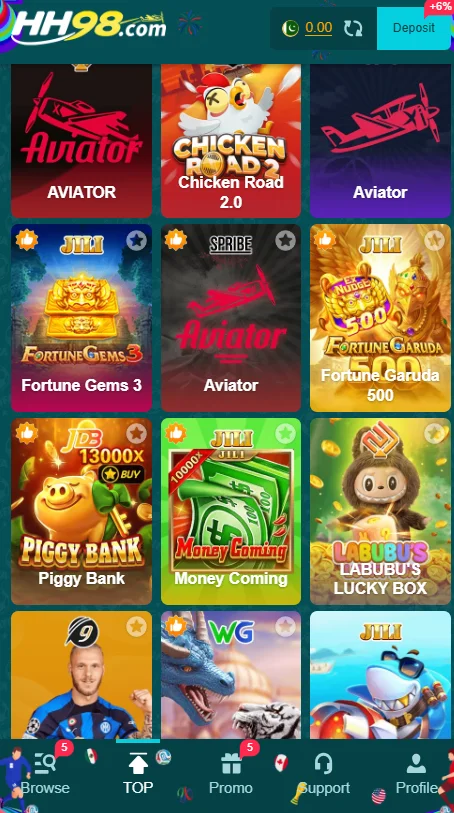Open the Promo tab
Screen dimensions: 454x813
[231, 774]
